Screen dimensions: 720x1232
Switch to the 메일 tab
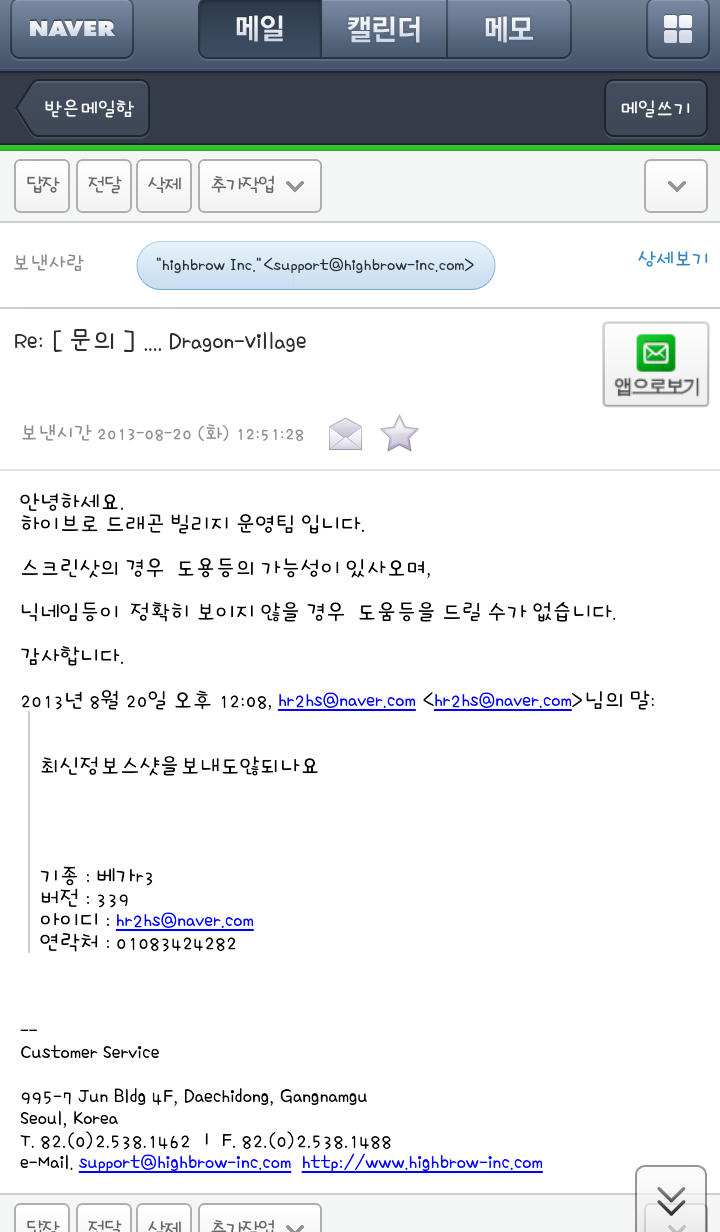point(260,29)
